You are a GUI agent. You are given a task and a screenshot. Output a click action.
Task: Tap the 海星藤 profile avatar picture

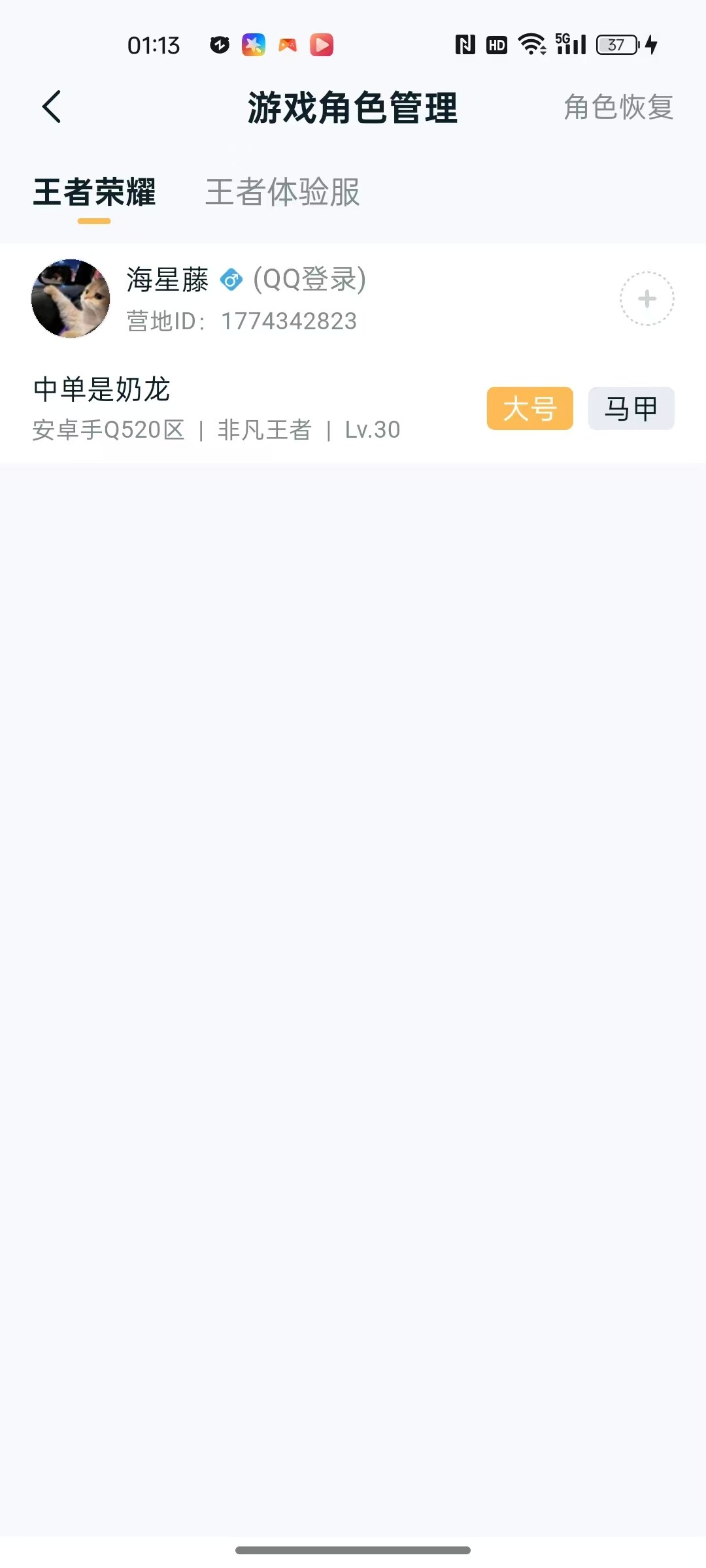[70, 299]
